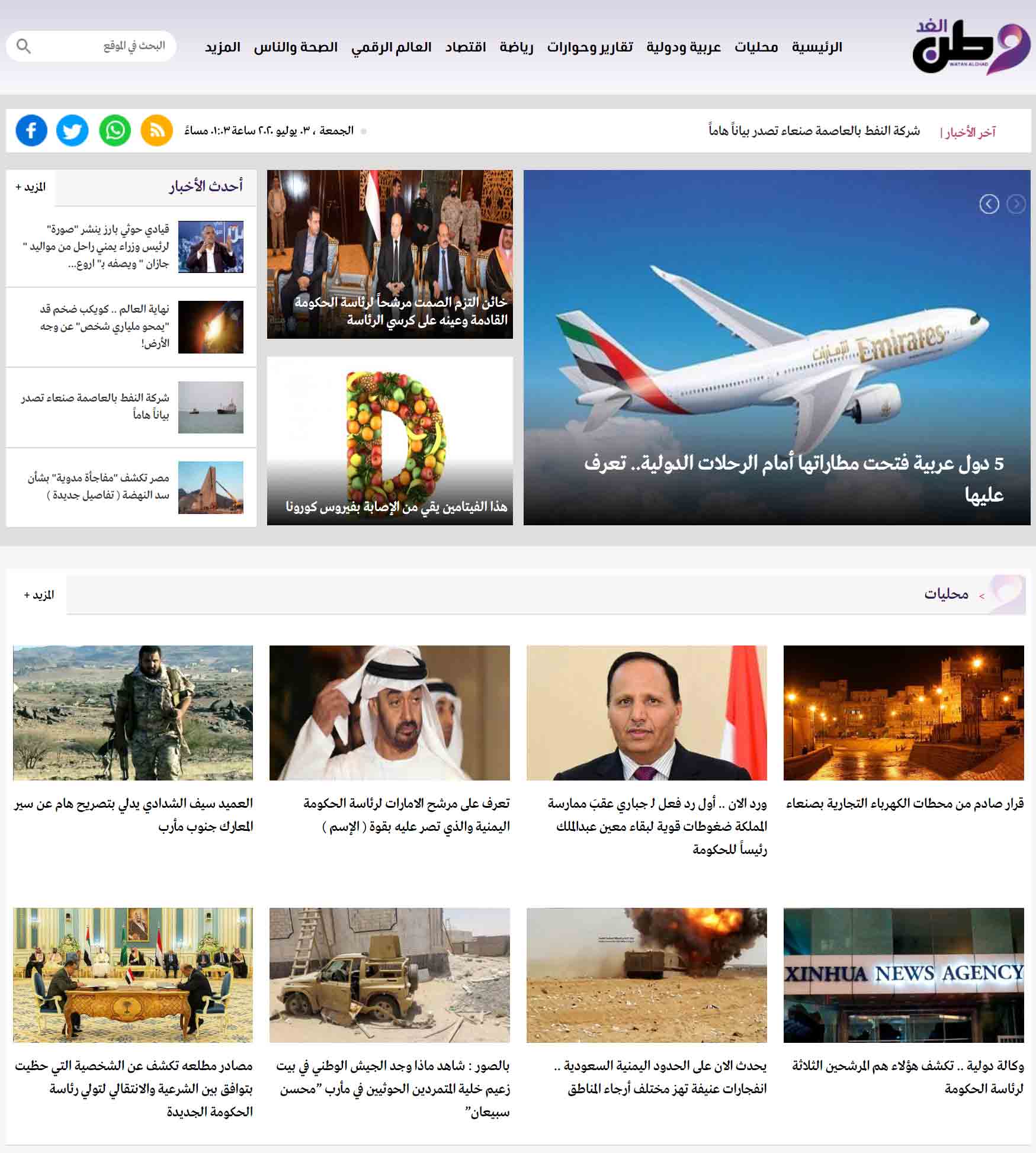
Task: Open the العميد سيف الشدادي article
Action: [x=133, y=814]
